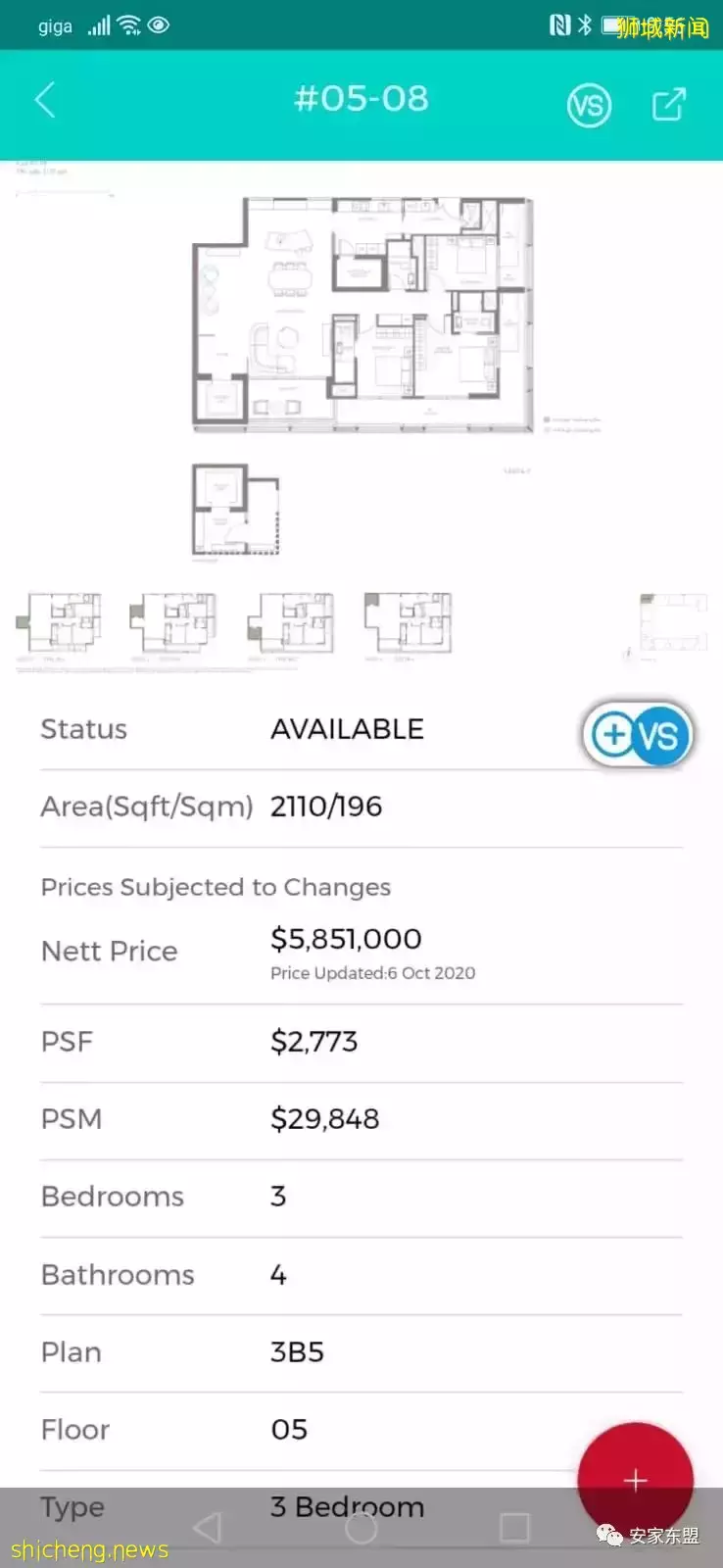The width and height of the screenshot is (723, 1568).
Task: Tap the system back triangle
Action: click(x=207, y=1528)
